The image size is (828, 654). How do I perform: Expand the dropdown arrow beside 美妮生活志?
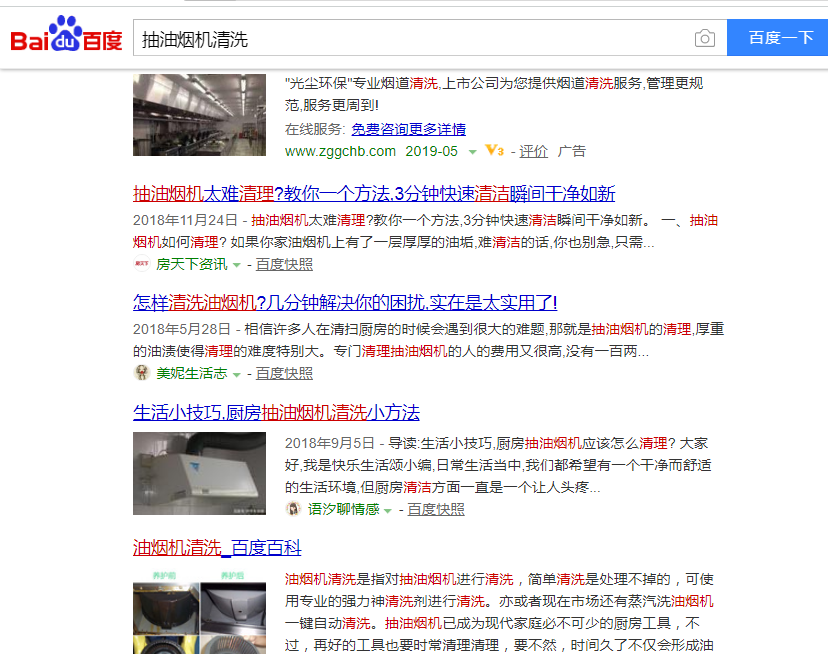(x=237, y=374)
